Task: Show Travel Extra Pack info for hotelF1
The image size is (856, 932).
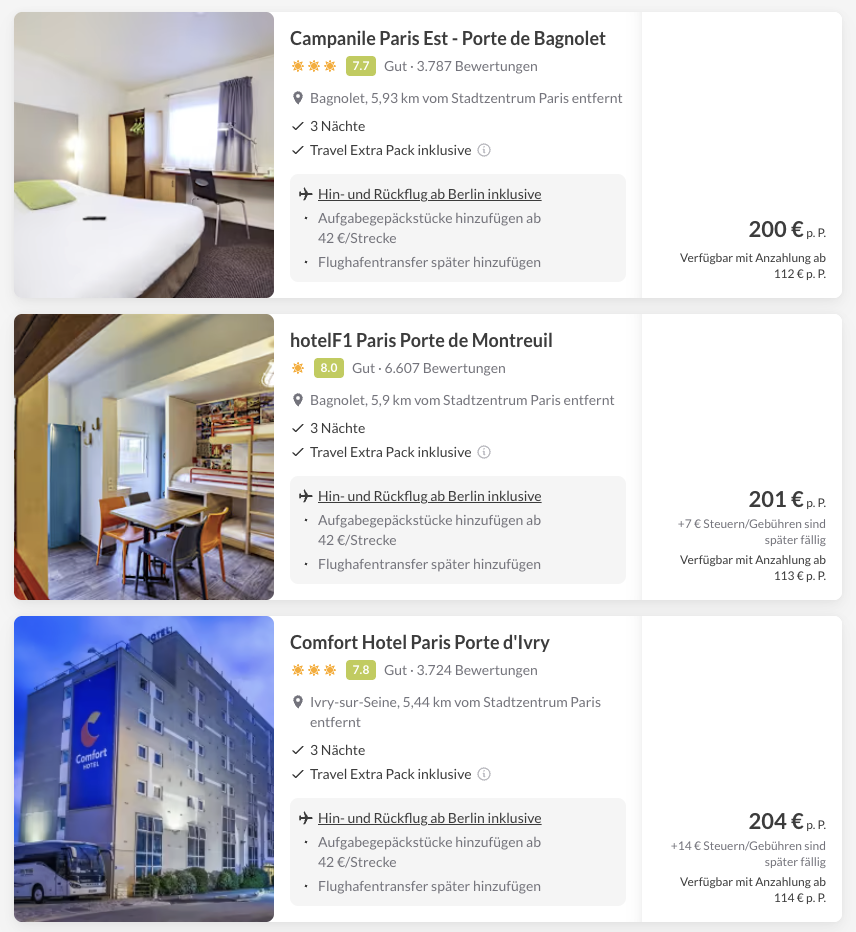Action: point(484,453)
